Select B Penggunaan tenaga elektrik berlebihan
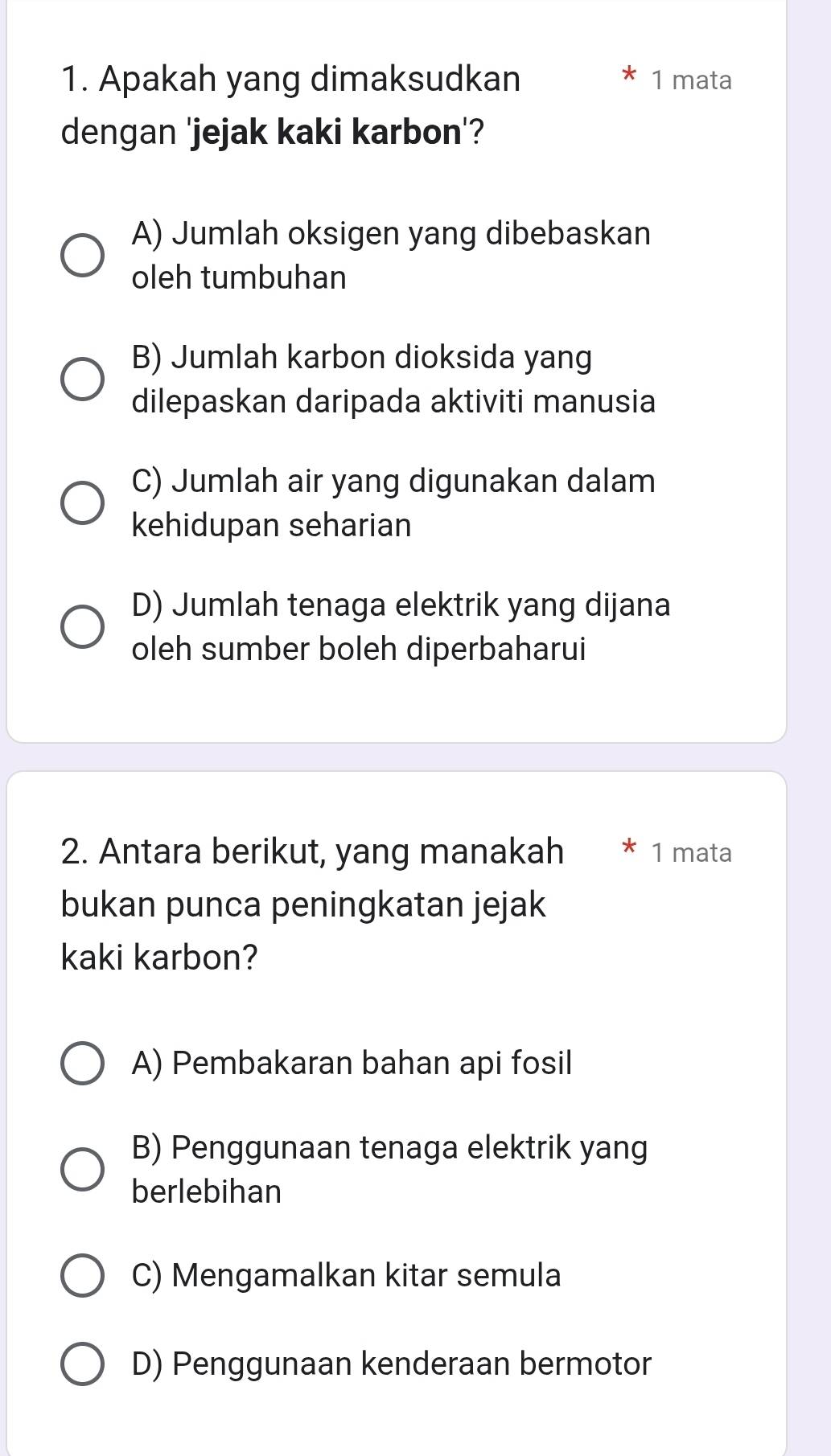 coord(83,1169)
